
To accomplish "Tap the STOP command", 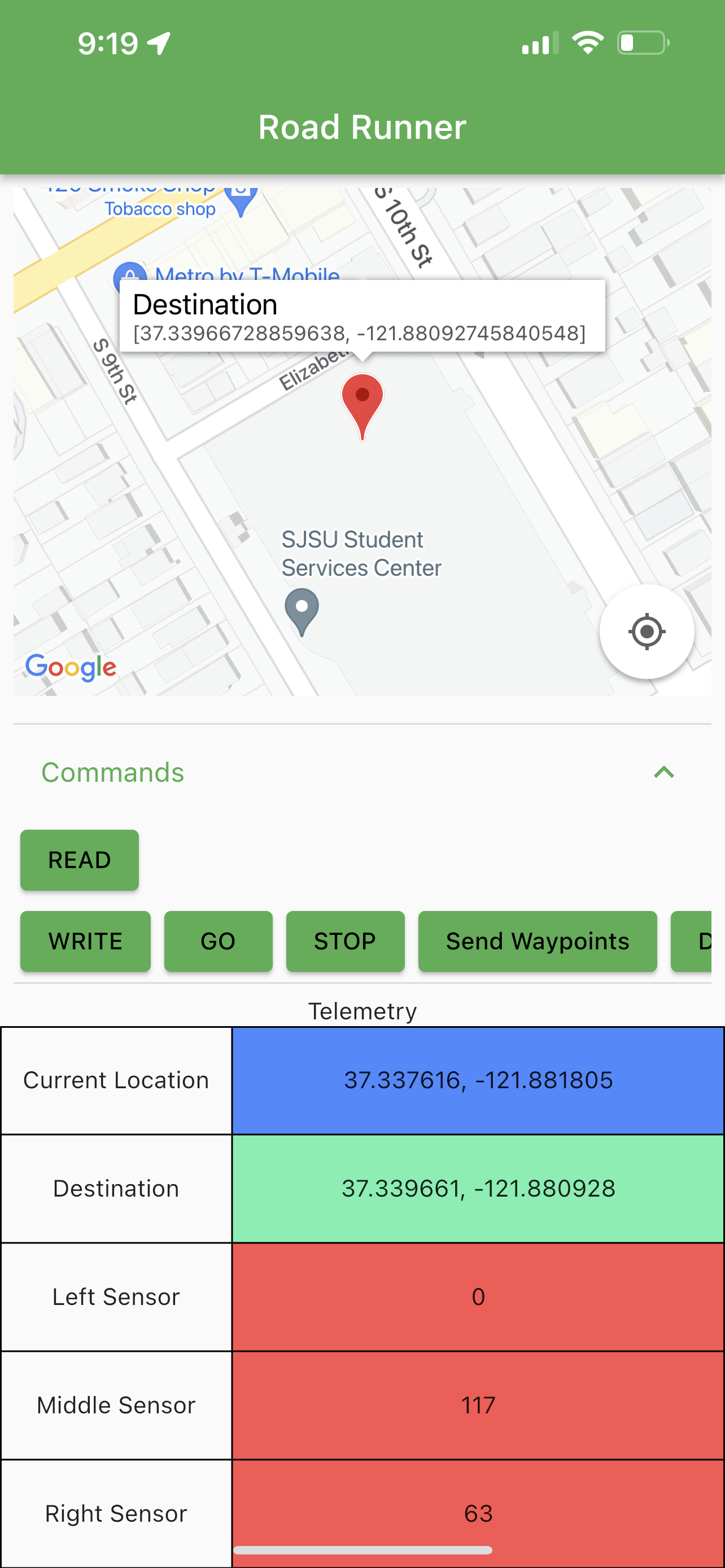I will pos(345,941).
